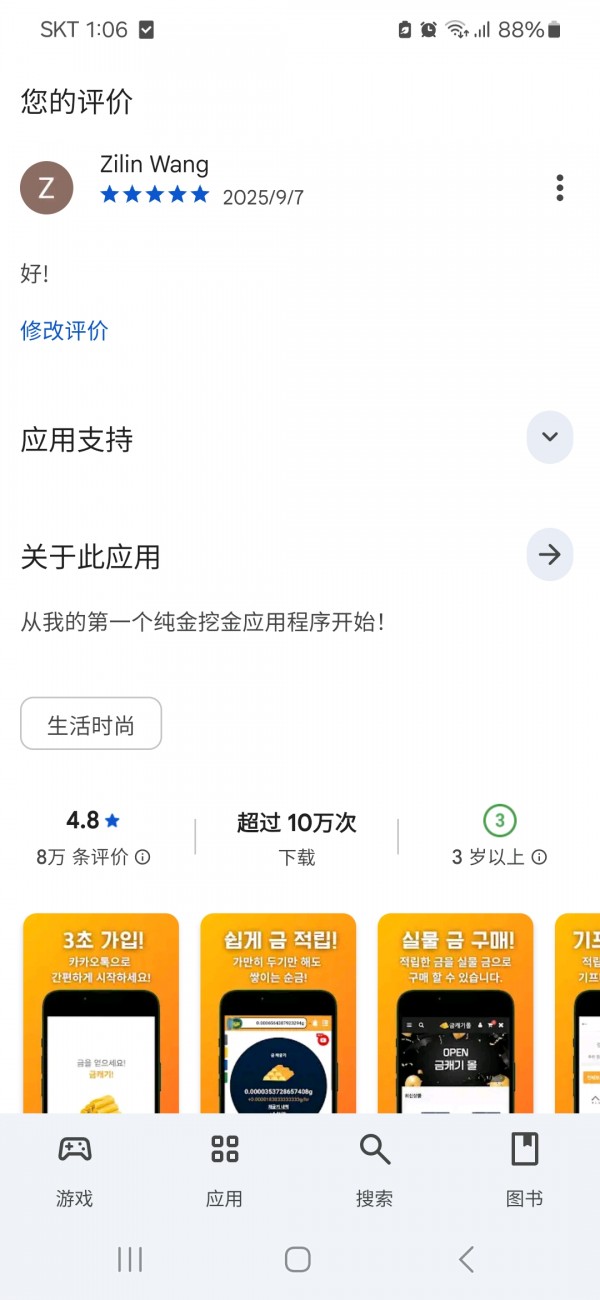Show age rating info next to 3 岁以上

coord(539,857)
